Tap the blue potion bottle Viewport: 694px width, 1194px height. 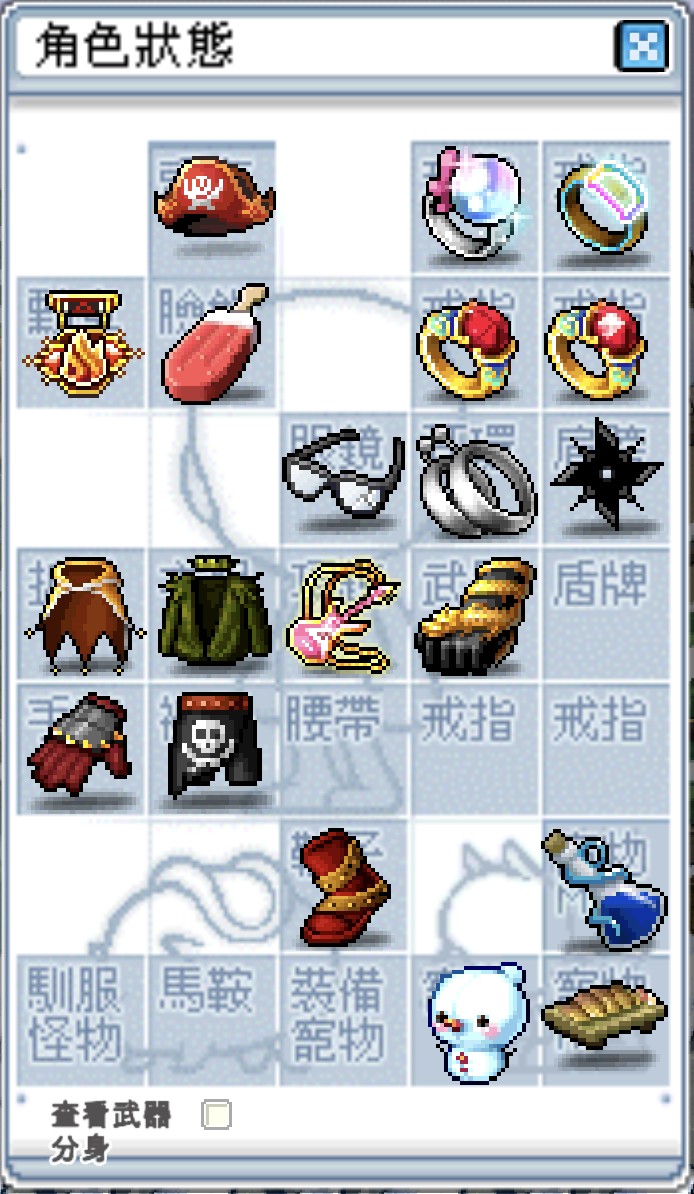click(x=605, y=884)
